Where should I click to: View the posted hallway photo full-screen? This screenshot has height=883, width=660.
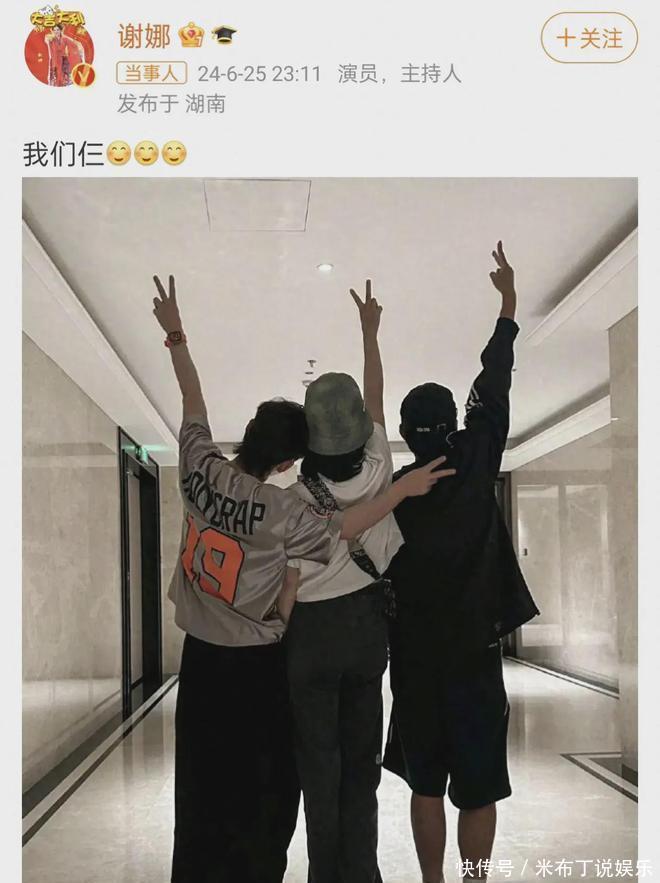pos(330,530)
